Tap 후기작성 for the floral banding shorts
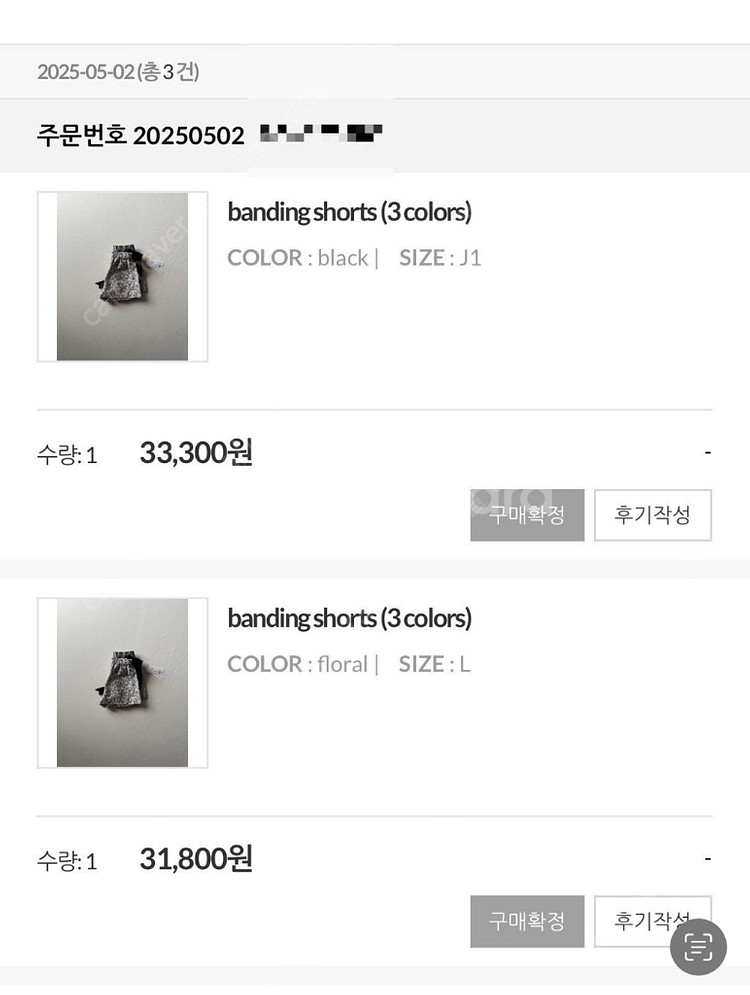750x995 pixels. [x=640, y=921]
